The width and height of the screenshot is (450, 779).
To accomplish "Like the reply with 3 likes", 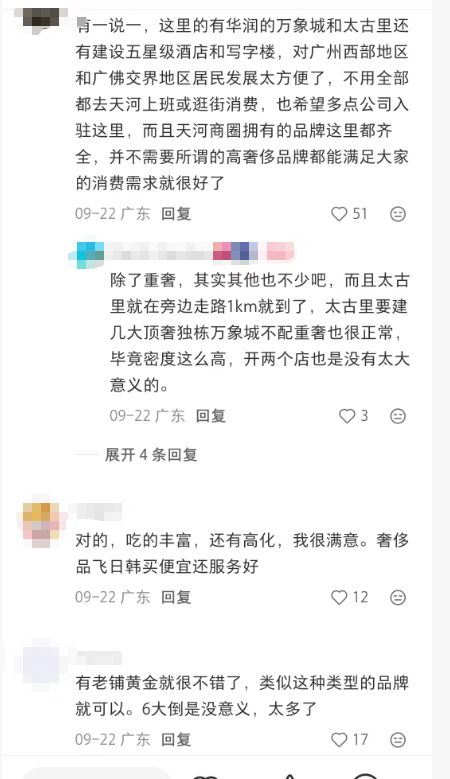I will point(347,416).
